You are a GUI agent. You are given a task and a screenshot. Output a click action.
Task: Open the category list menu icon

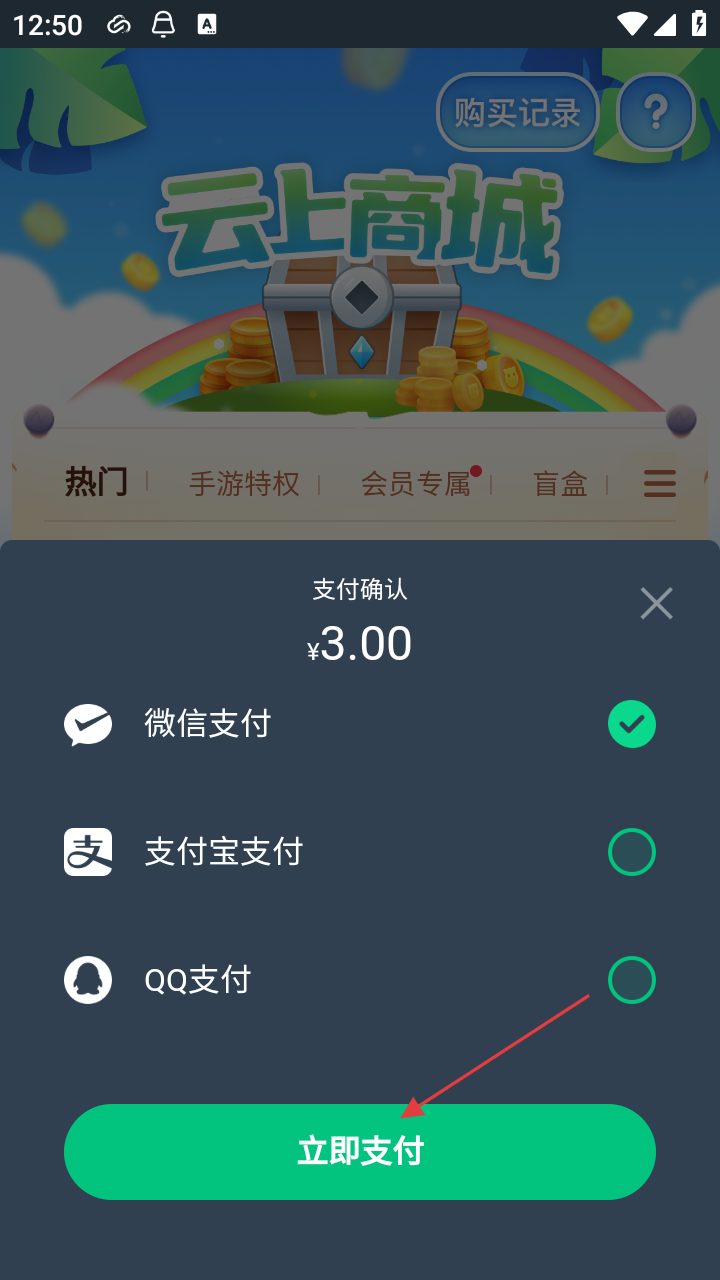point(659,484)
